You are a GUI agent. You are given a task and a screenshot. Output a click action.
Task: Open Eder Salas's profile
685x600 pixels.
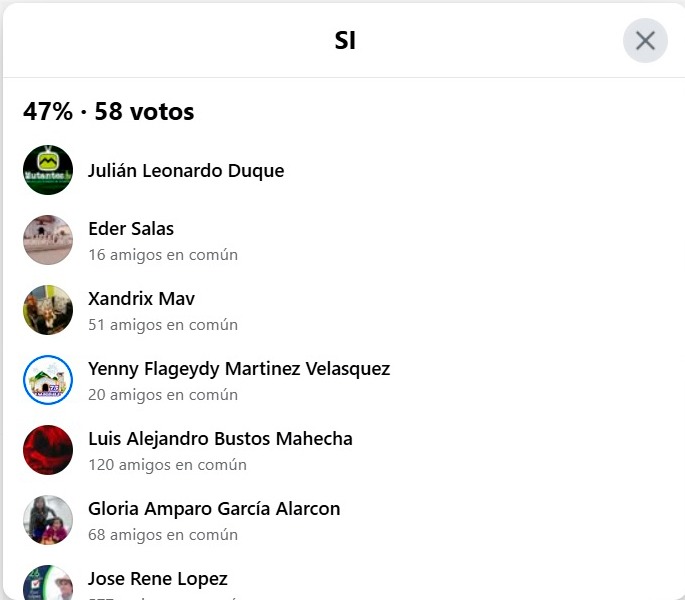[x=131, y=229]
